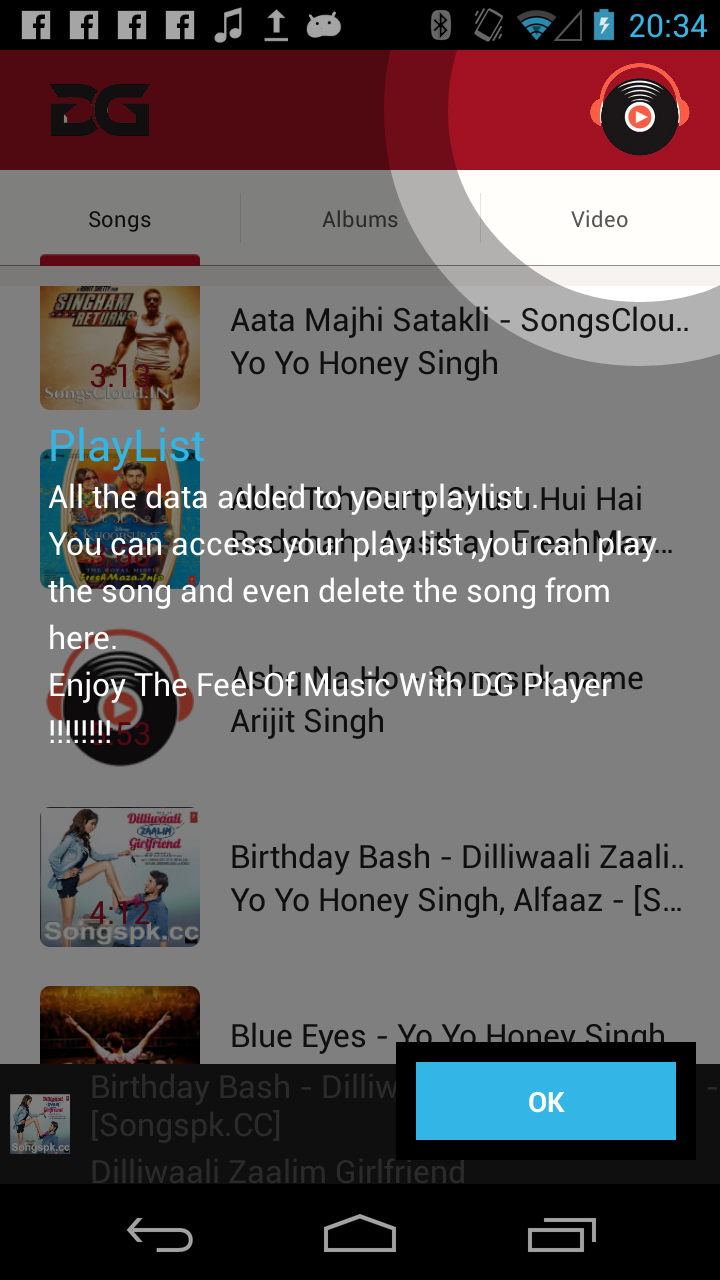Select the Songs tab

(x=119, y=218)
